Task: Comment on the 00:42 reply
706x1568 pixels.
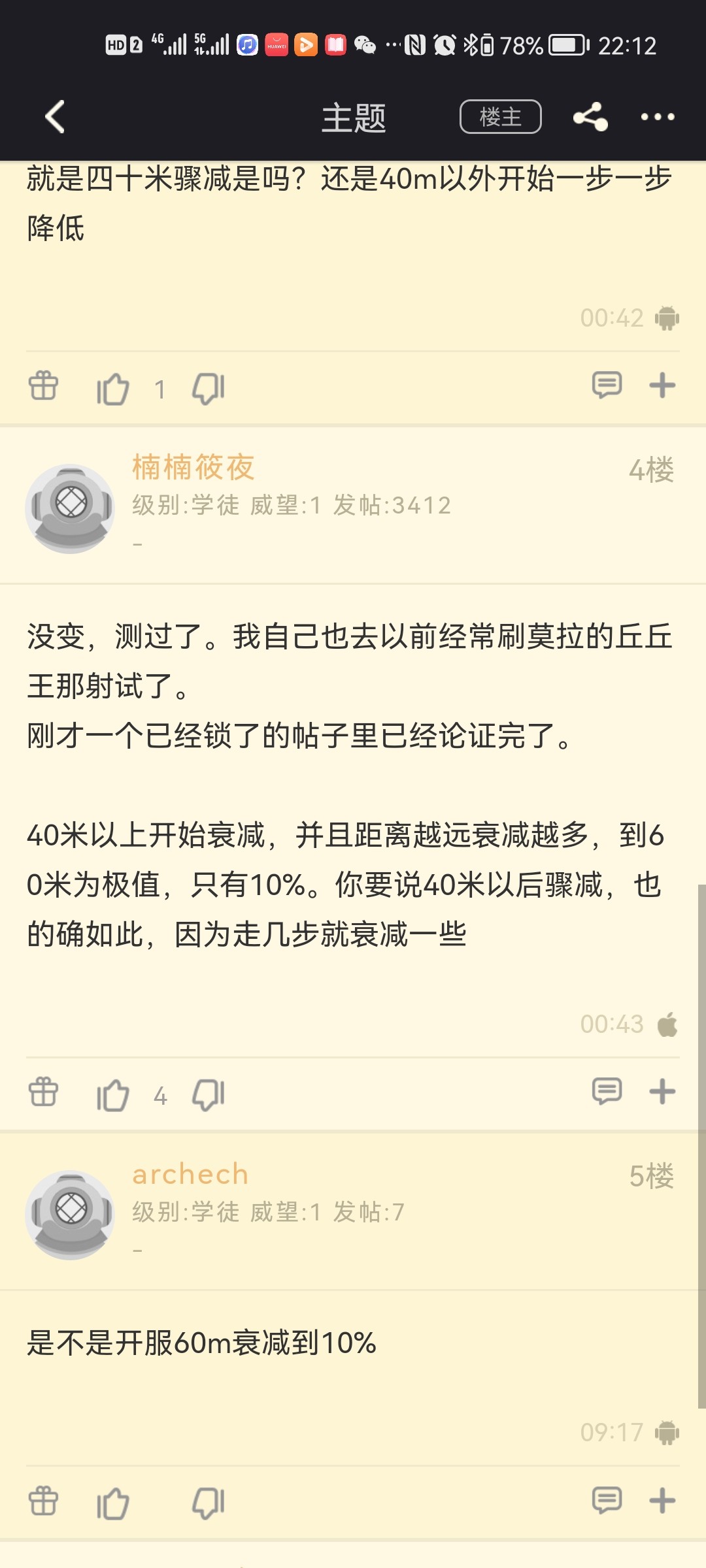Action: [607, 385]
